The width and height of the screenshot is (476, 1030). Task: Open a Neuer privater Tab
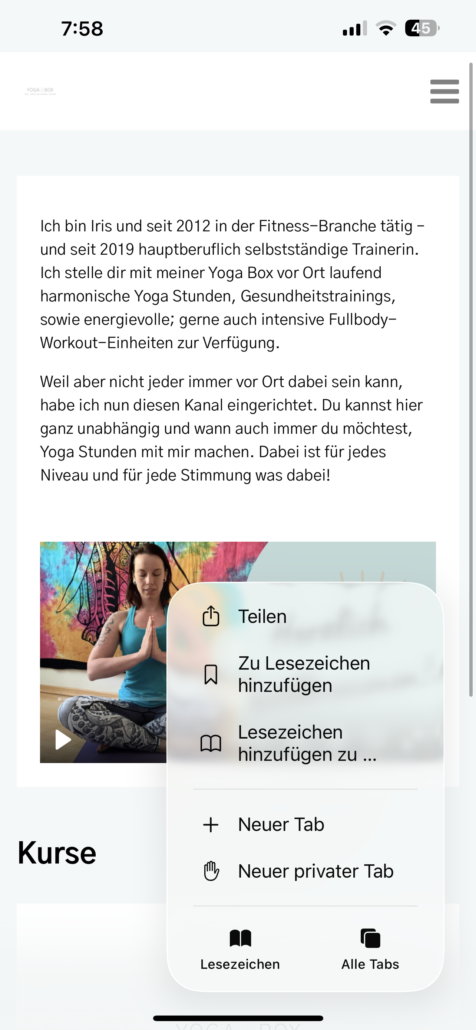coord(305,872)
